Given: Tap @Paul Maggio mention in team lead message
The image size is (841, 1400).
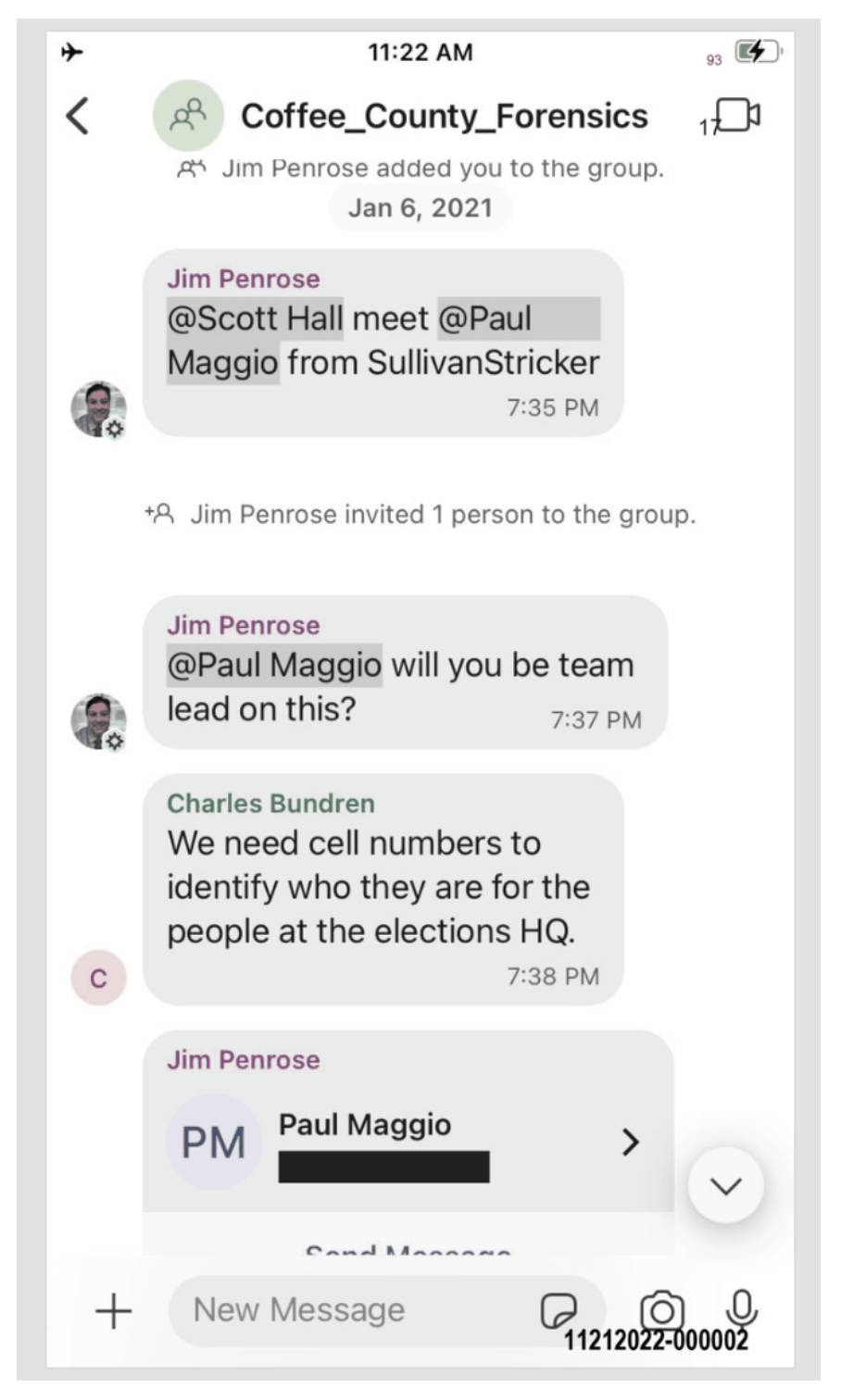Looking at the screenshot, I should pos(274,665).
